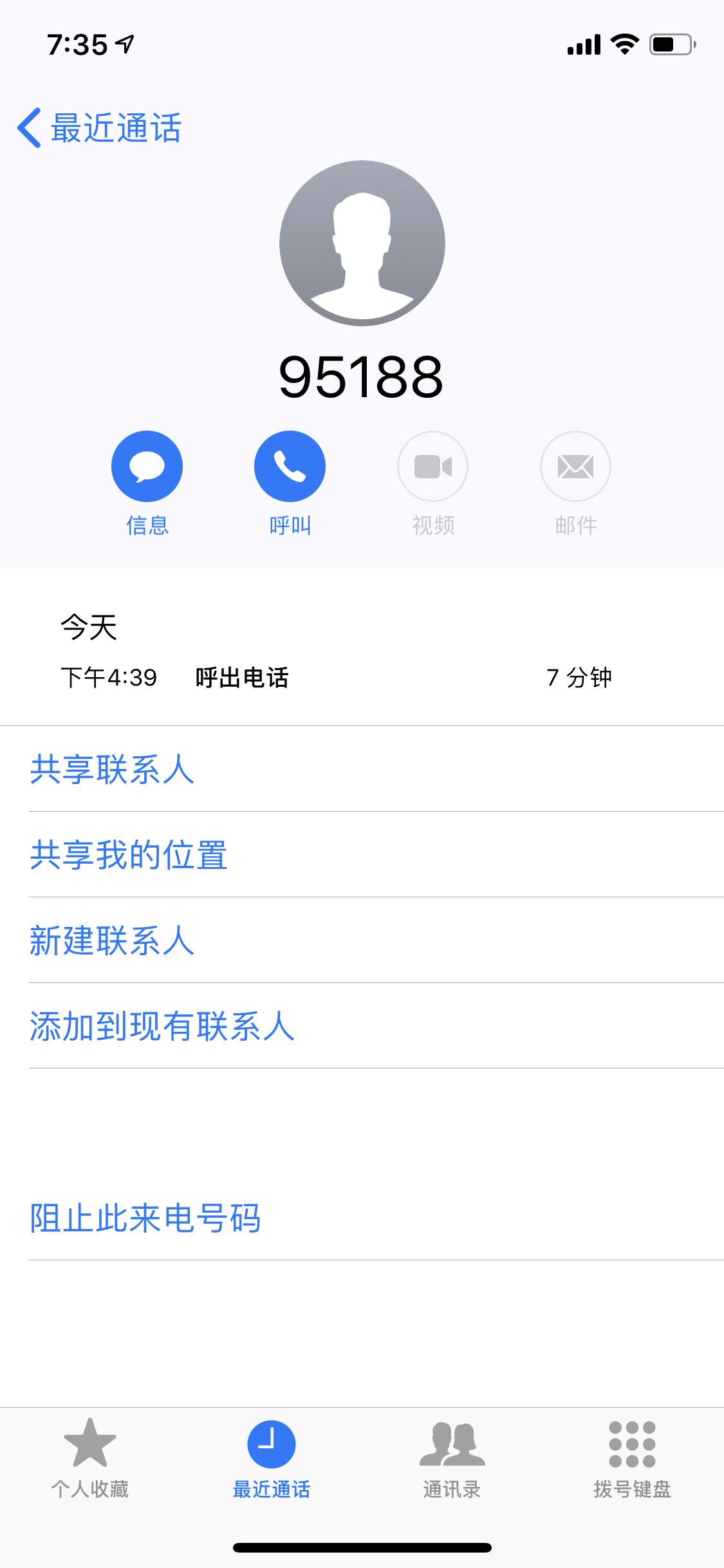724x1568 pixels.
Task: Block number via 阻止此来电号码
Action: pos(145,1218)
